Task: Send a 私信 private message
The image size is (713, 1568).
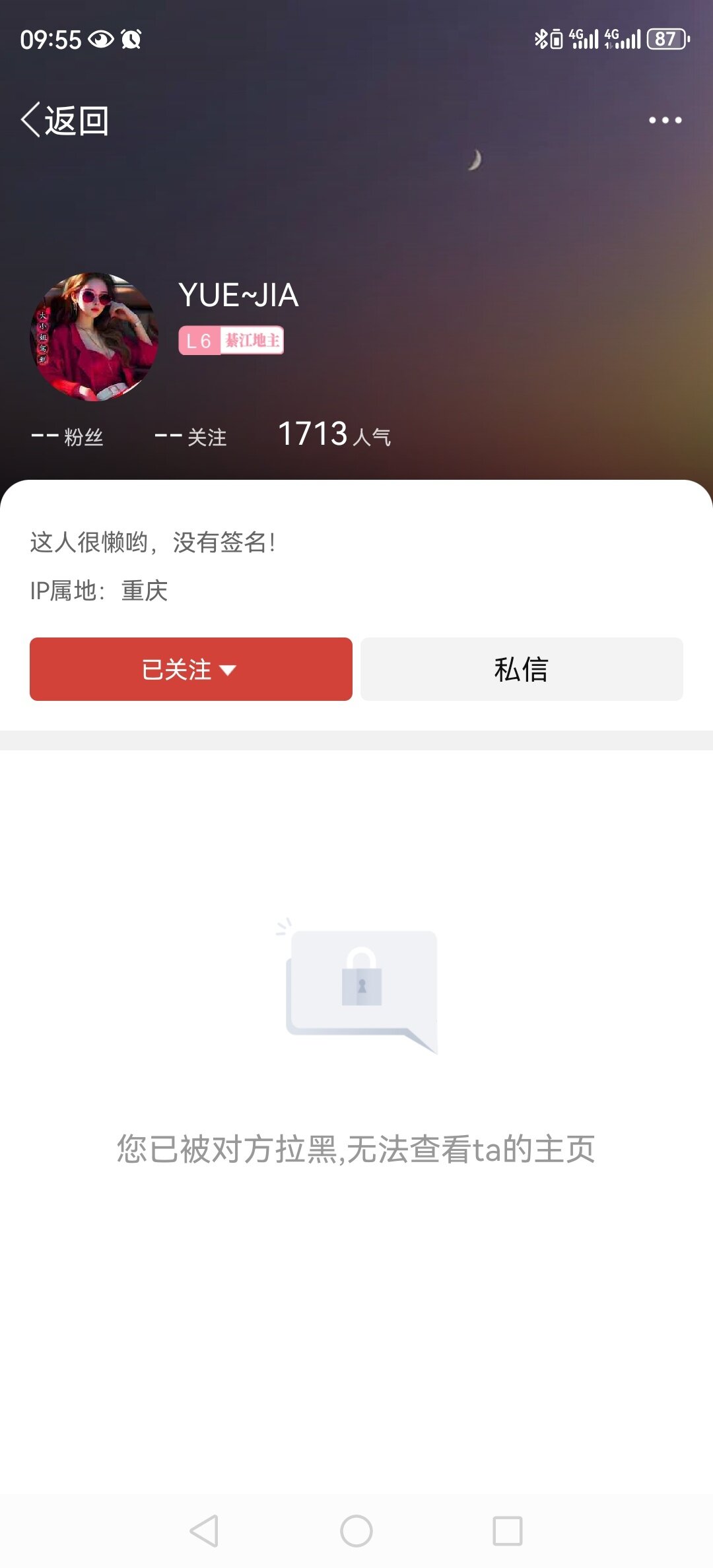Action: click(521, 669)
